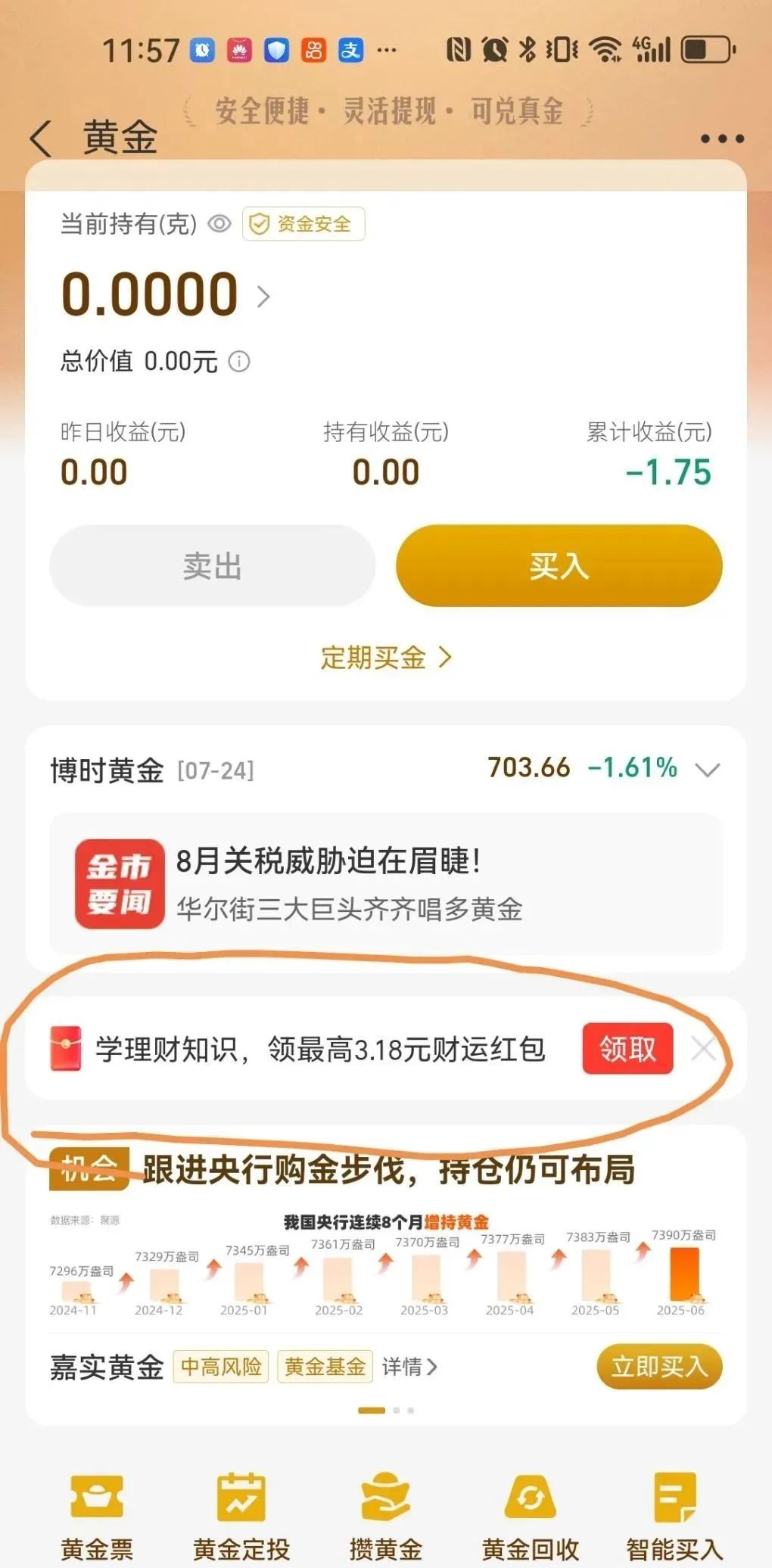Open the 资金安全 badge
Viewport: 772px width, 1568px height.
[x=304, y=224]
